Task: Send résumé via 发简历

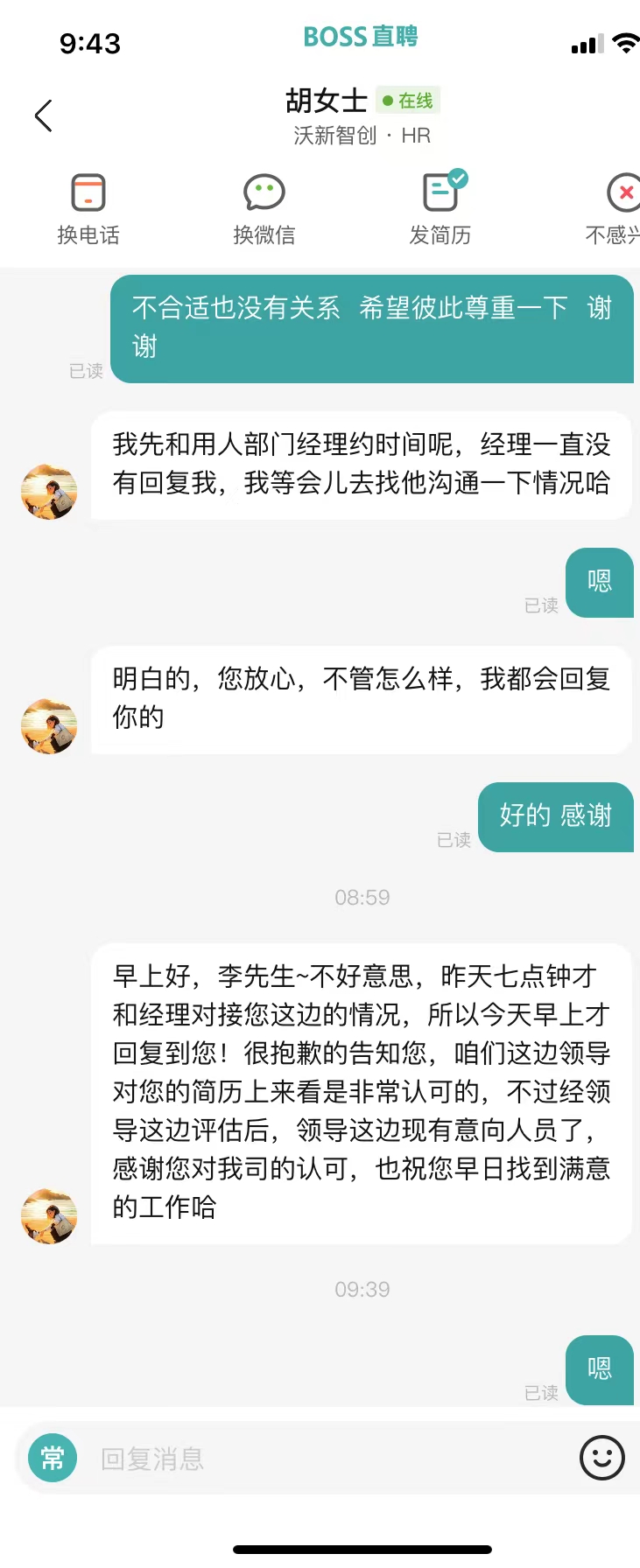Action: [440, 209]
